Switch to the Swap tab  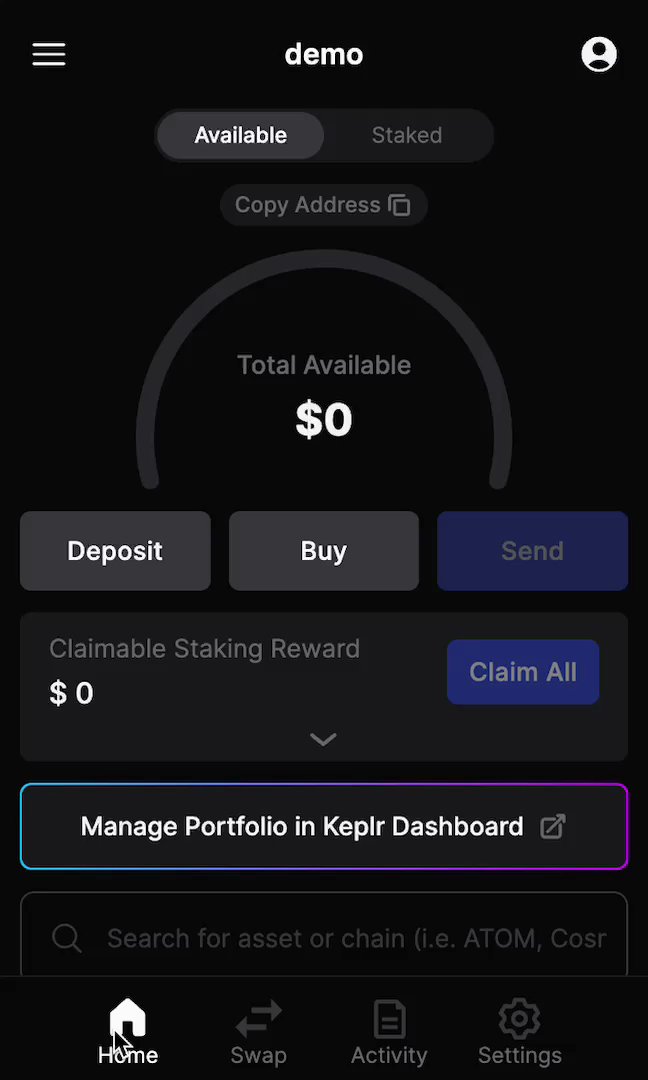click(258, 1032)
